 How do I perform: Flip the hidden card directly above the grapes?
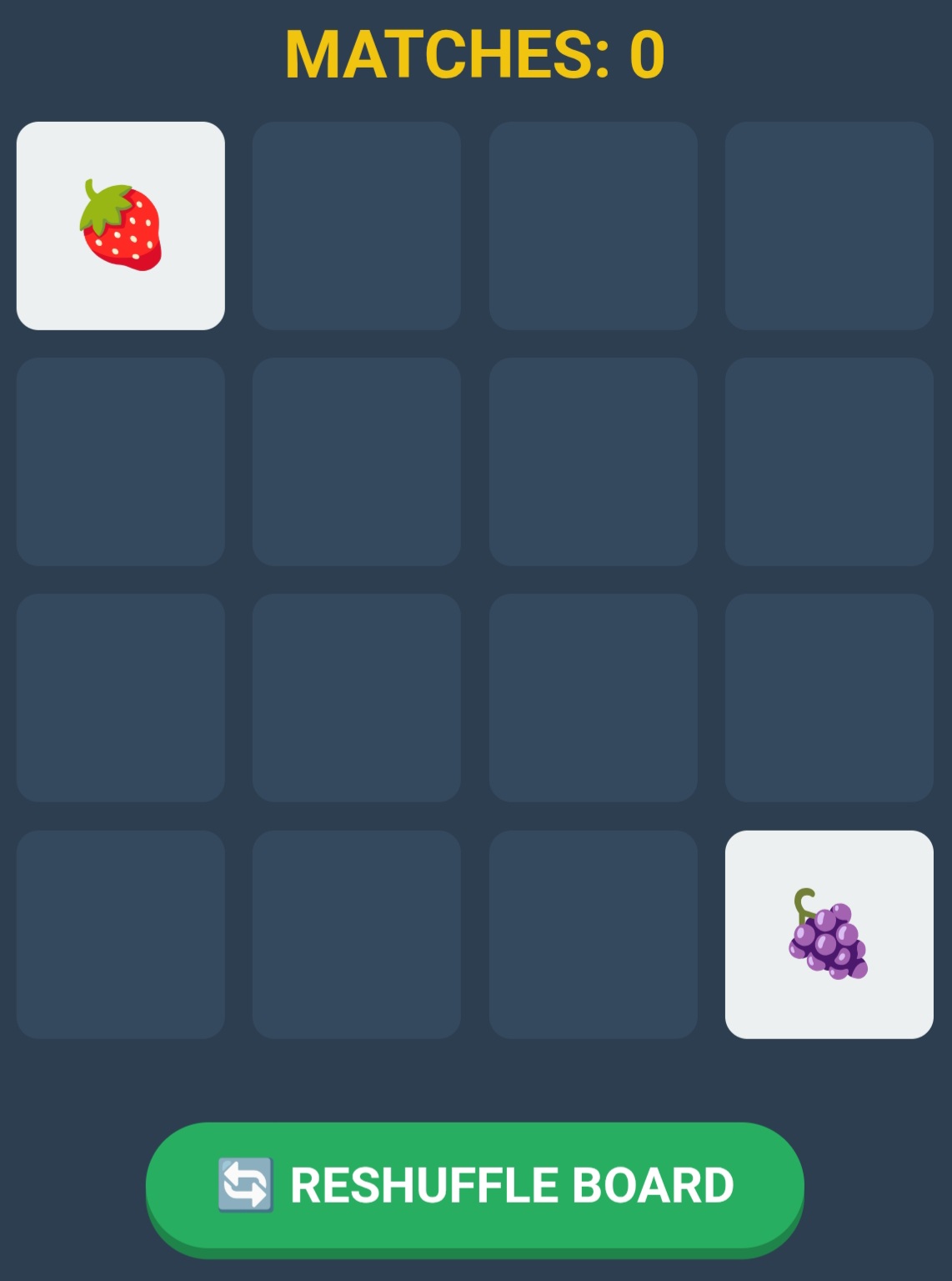(829, 698)
